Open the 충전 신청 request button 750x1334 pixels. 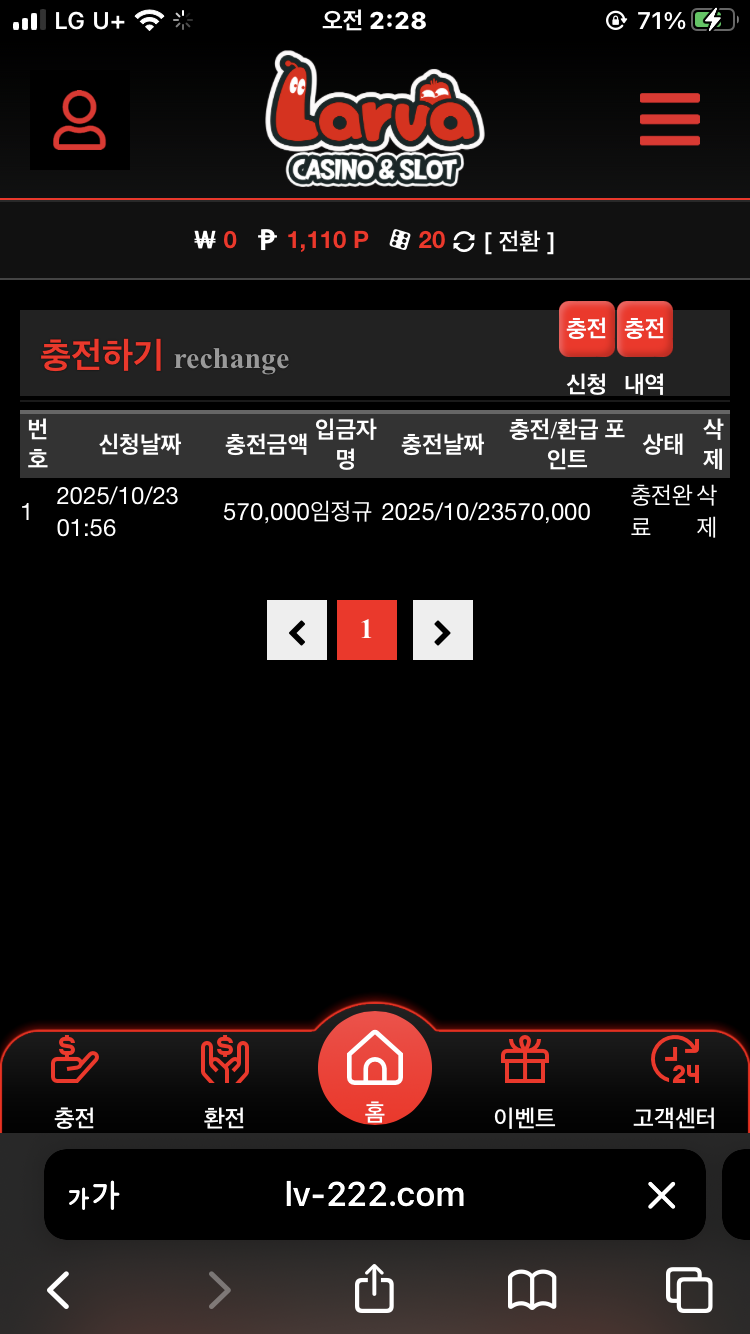coord(587,330)
